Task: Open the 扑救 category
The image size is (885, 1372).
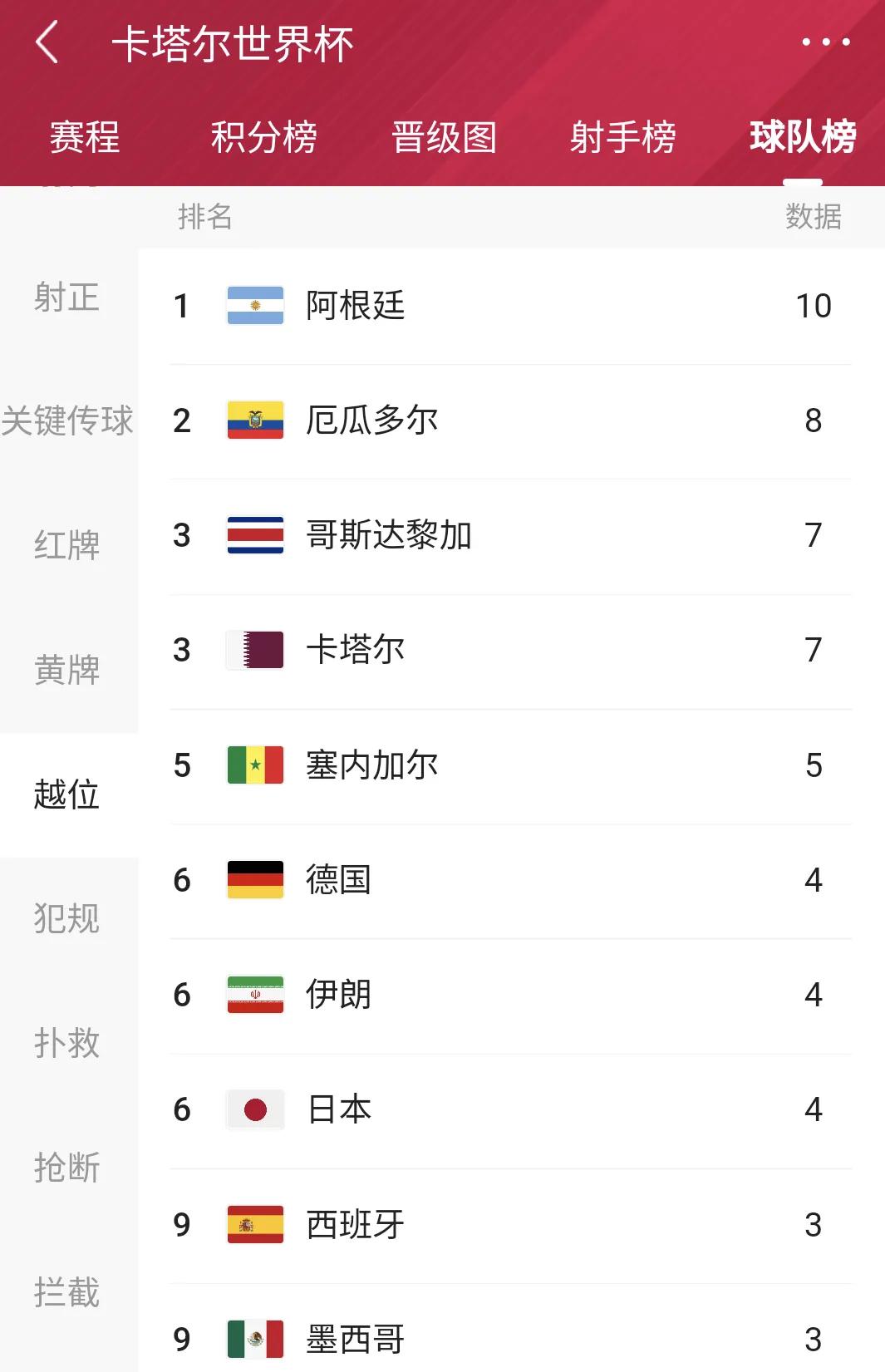Action: click(x=66, y=1043)
